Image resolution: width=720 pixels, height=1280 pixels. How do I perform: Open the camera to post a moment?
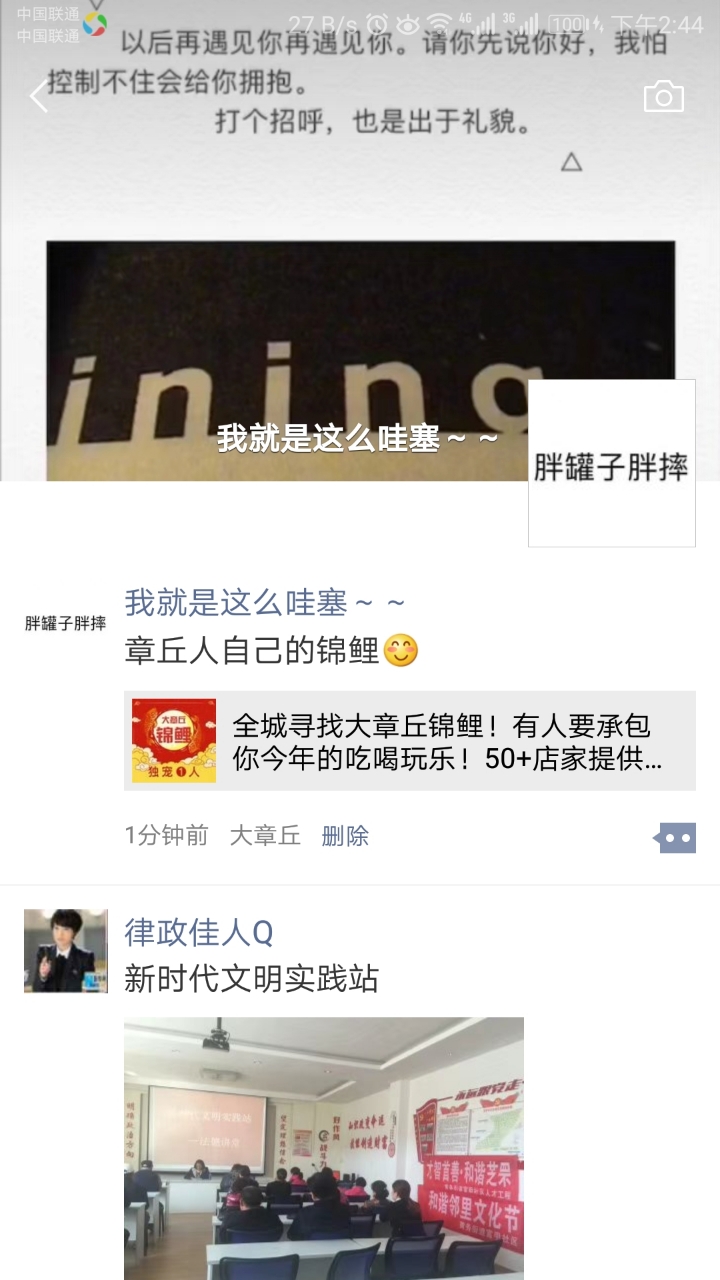[663, 97]
